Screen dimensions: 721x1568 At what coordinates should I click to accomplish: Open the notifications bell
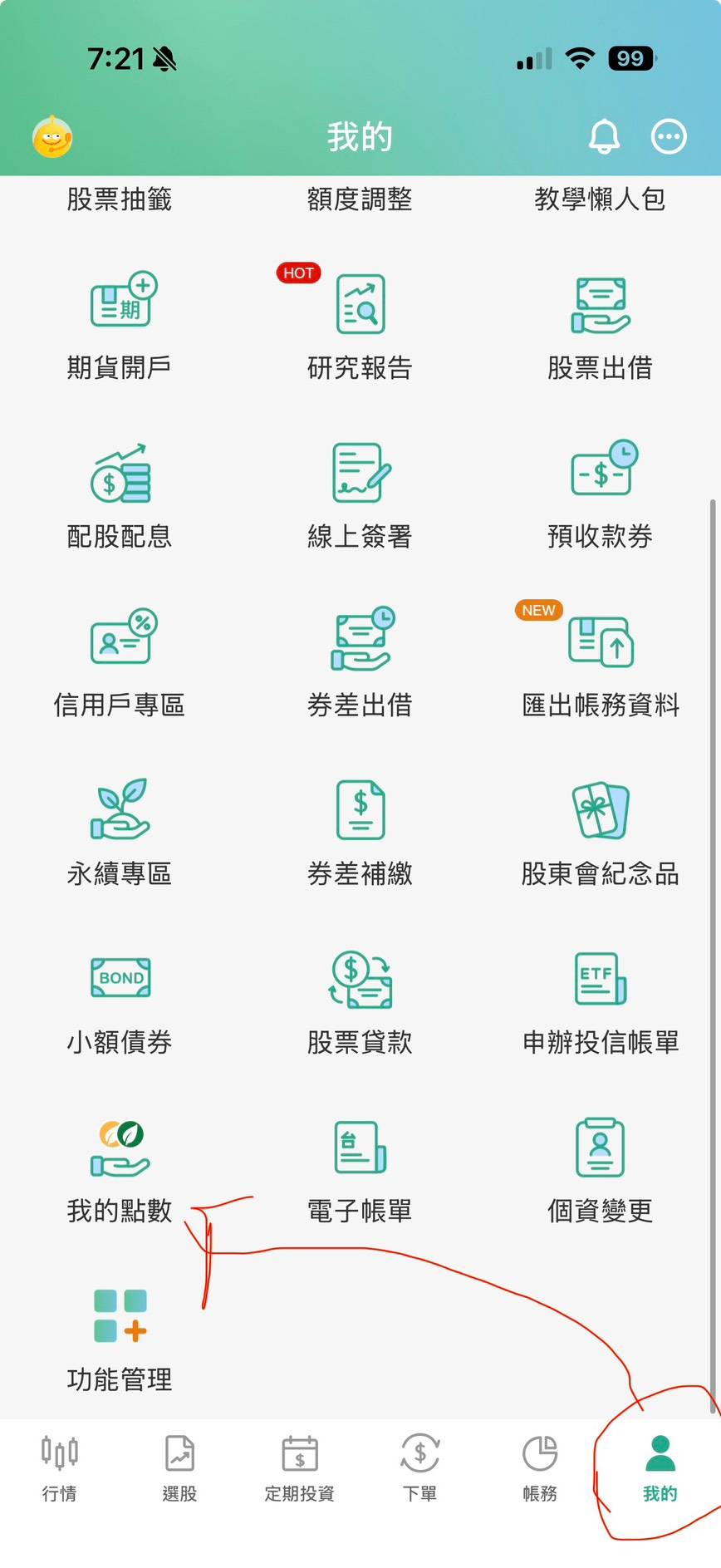point(604,137)
